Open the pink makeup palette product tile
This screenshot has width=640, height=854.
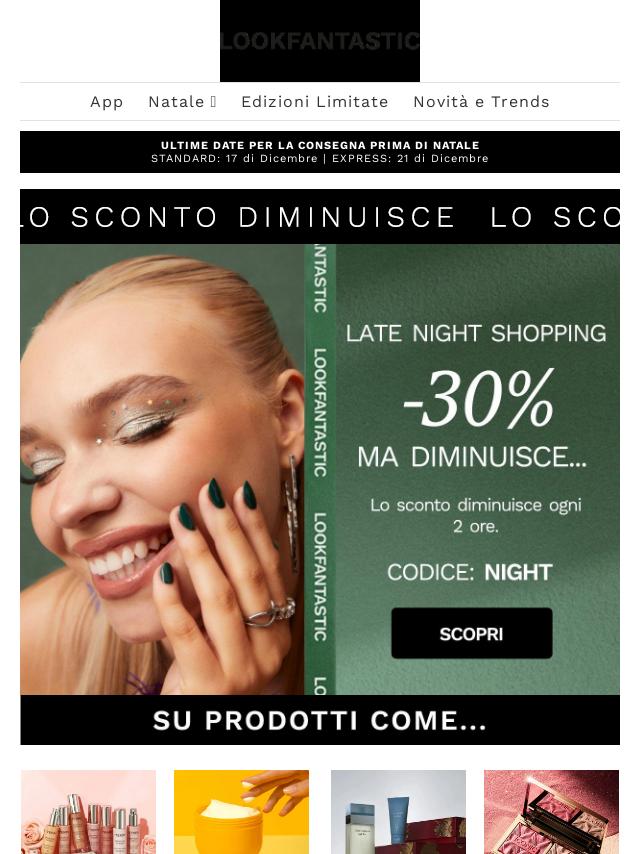[x=551, y=811]
